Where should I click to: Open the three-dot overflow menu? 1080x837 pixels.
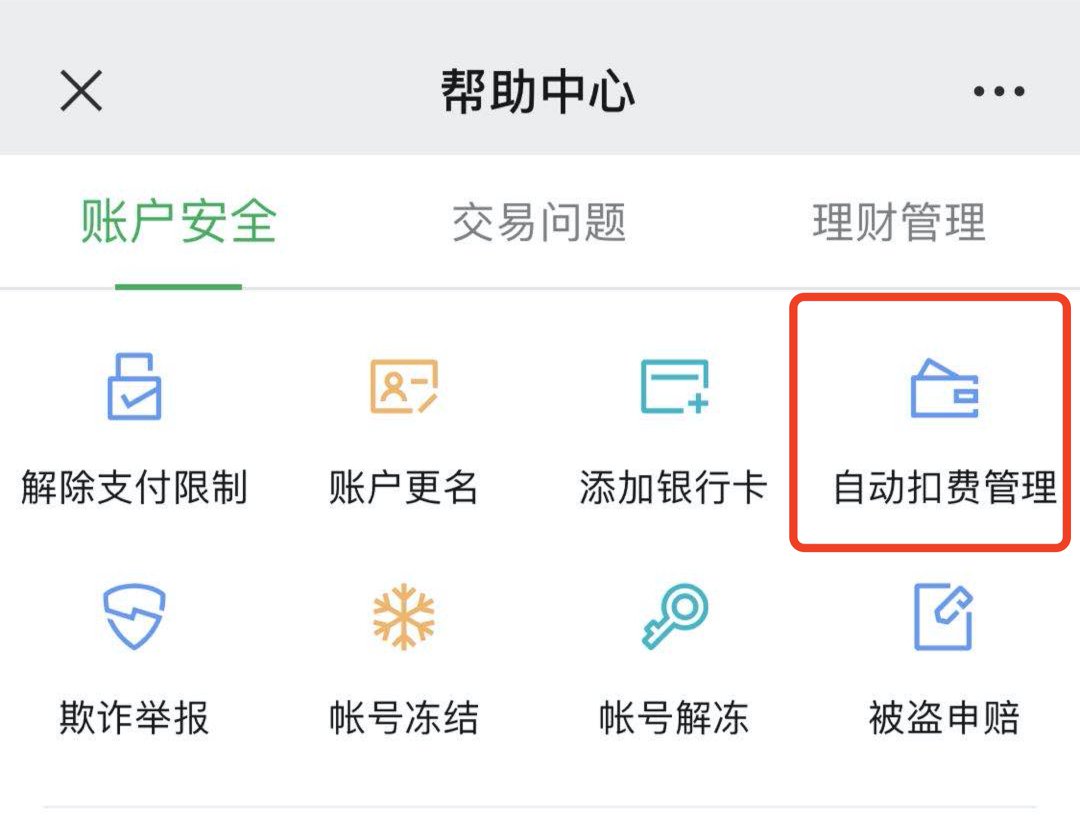tap(999, 92)
